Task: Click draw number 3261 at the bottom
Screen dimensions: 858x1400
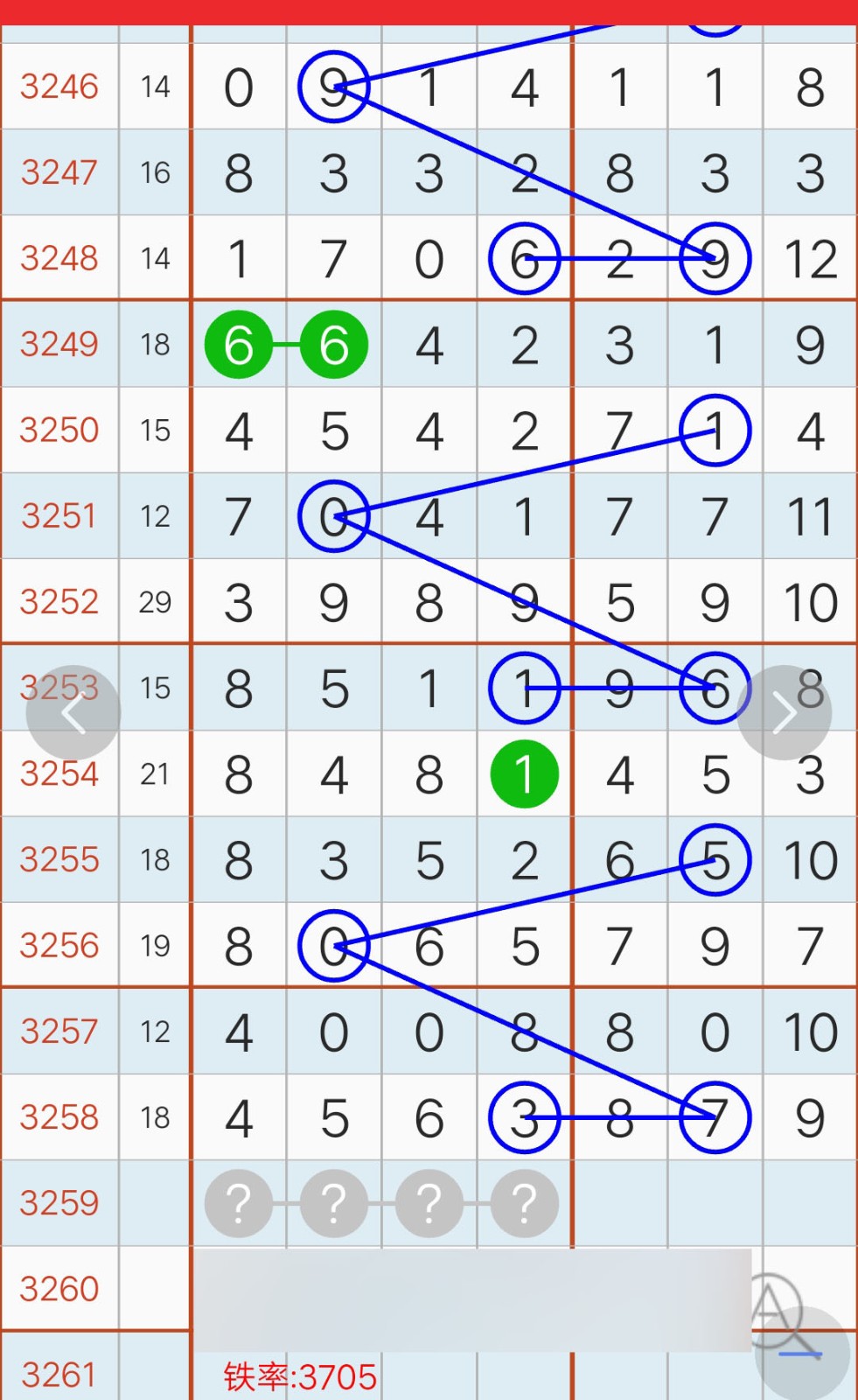Action: [59, 1374]
